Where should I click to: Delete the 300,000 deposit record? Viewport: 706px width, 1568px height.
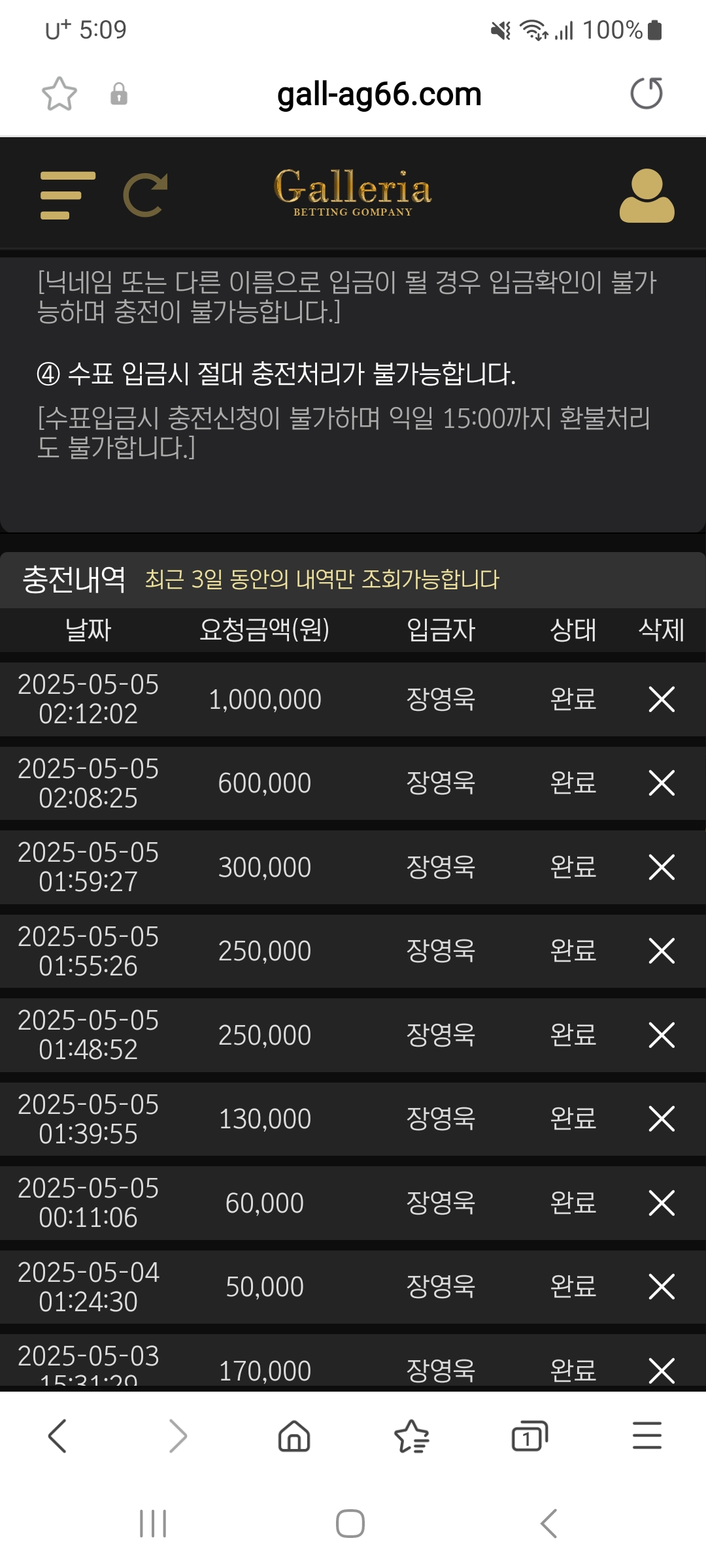[662, 867]
